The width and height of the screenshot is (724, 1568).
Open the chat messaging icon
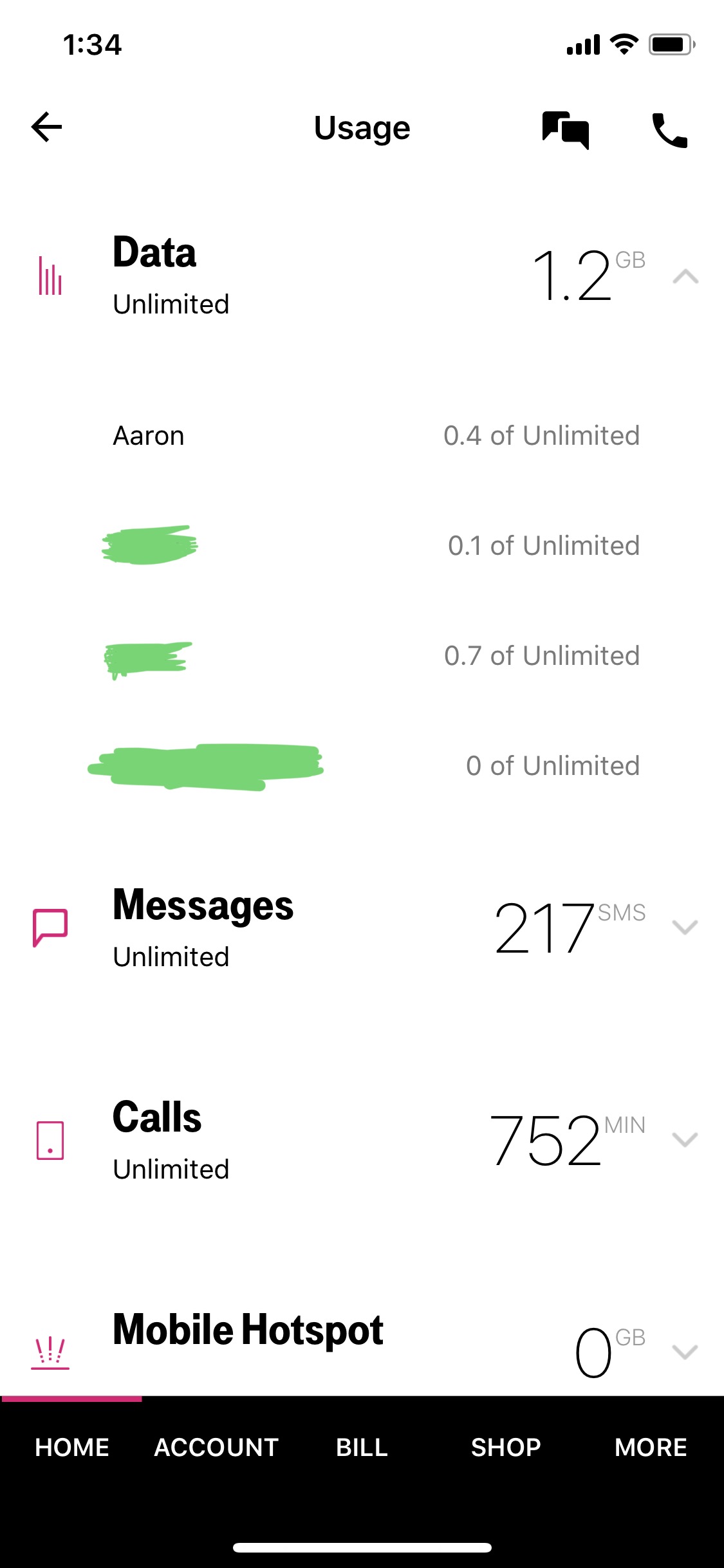pos(566,129)
